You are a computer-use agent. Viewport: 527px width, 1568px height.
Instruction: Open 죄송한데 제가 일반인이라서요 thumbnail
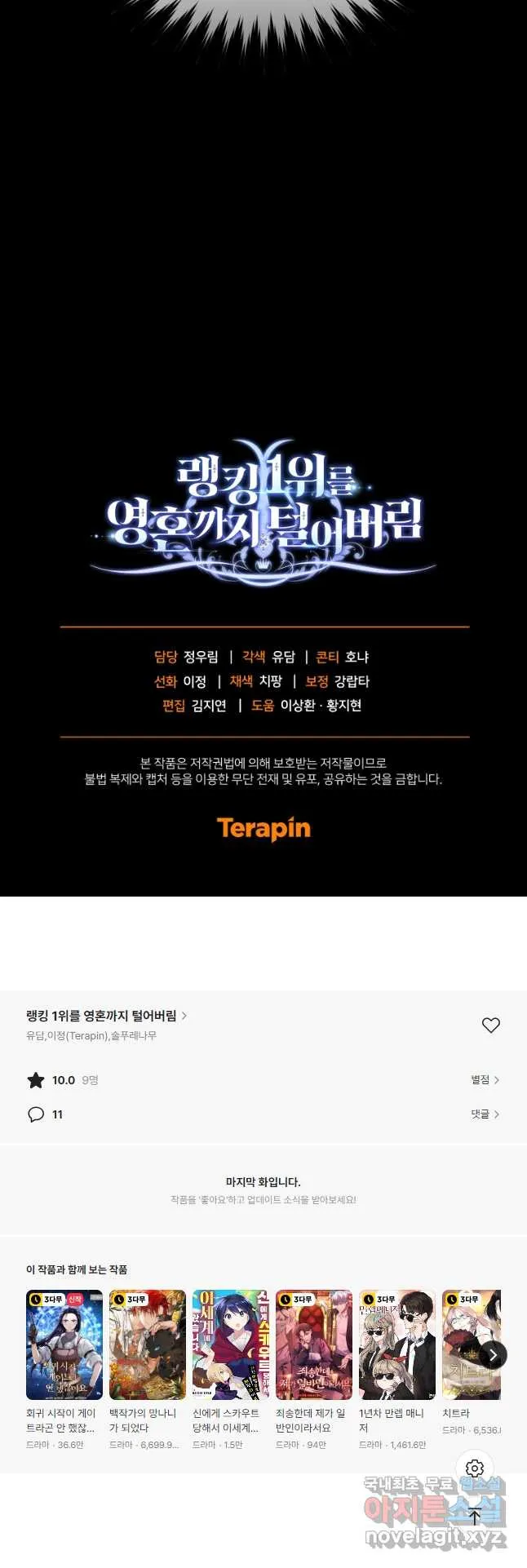click(314, 1344)
